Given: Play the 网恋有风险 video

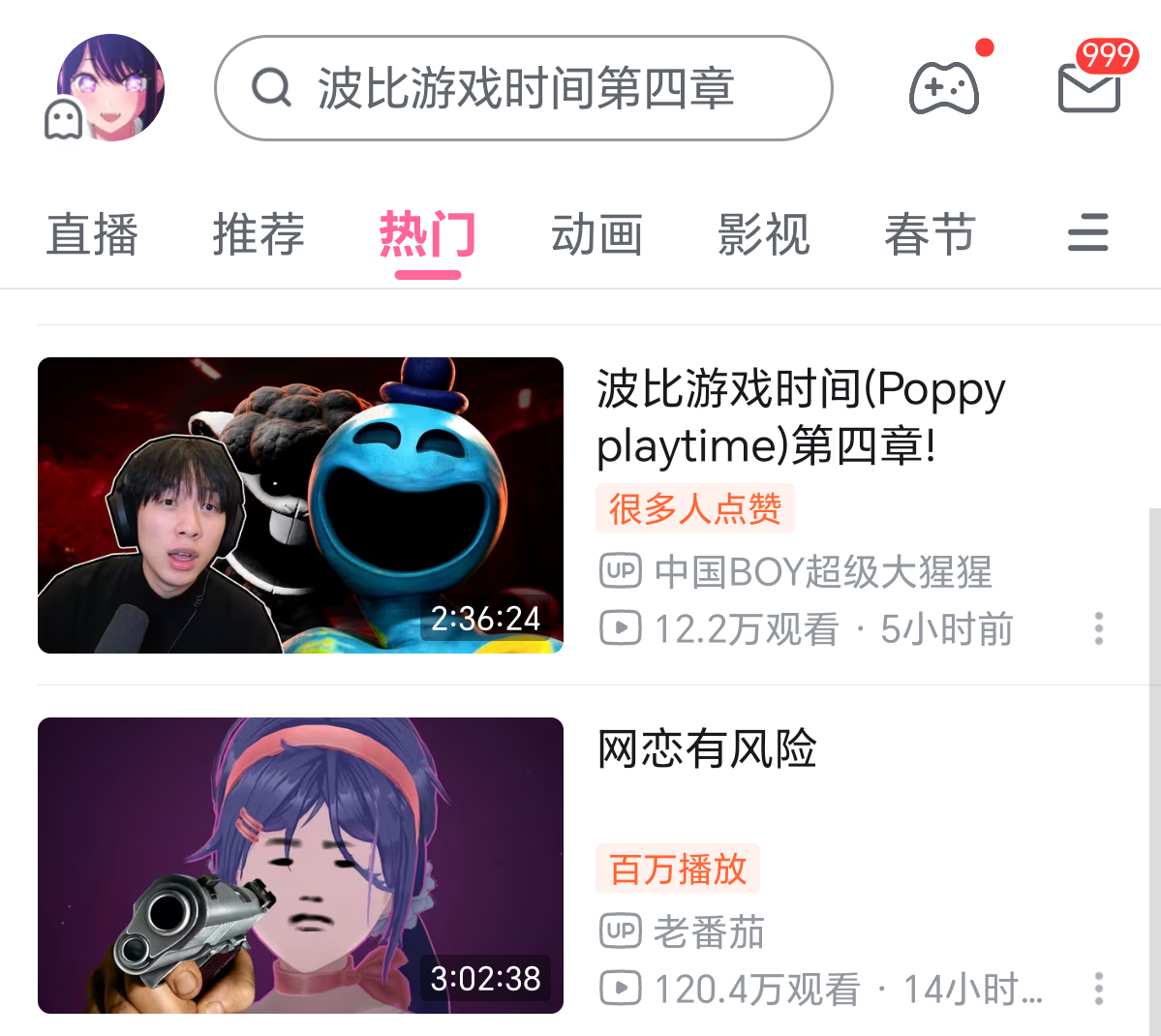Looking at the screenshot, I should pyautogui.click(x=300, y=866).
